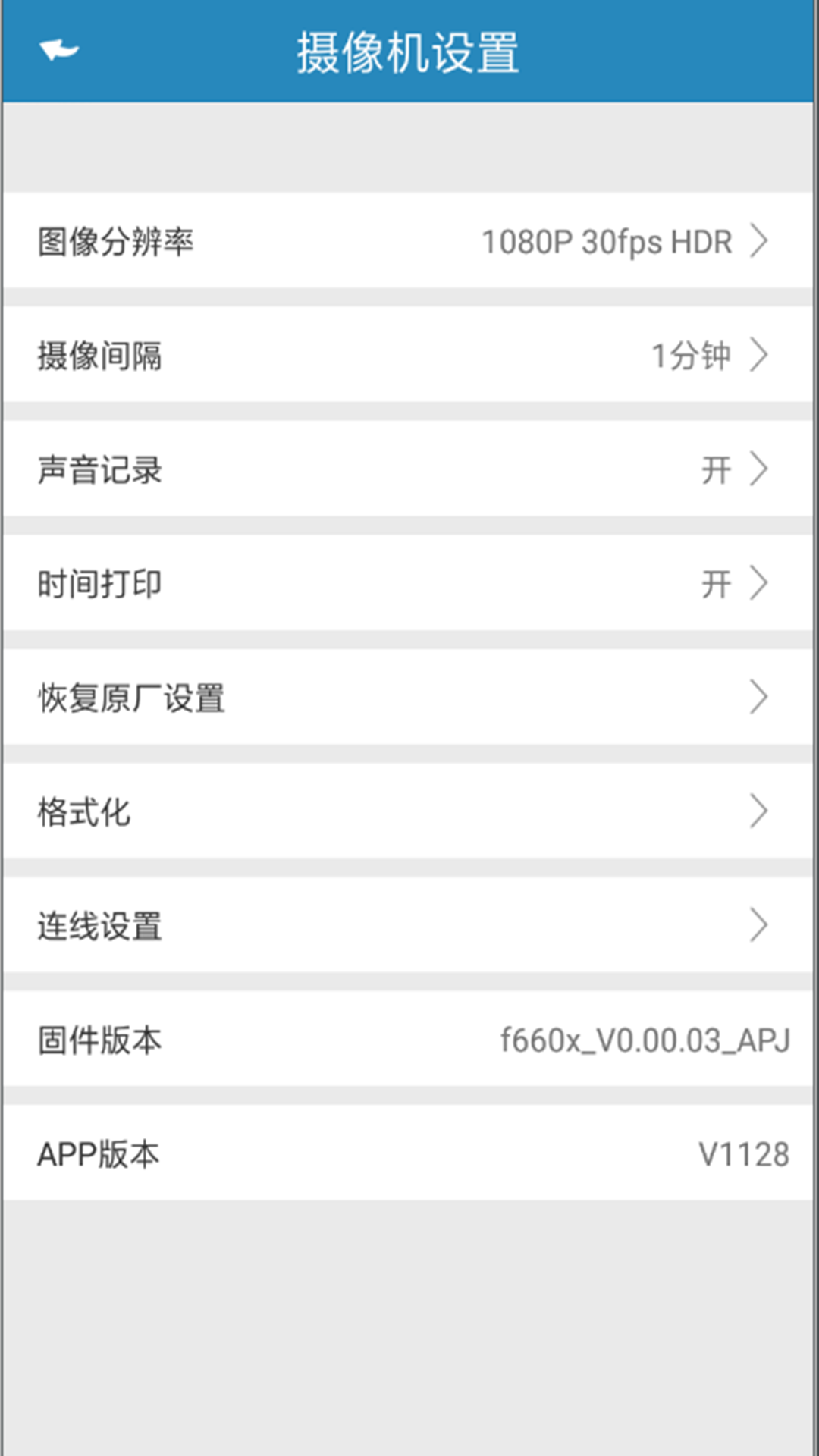The height and width of the screenshot is (1456, 819).
Task: Open 格式化 format option
Action: point(408,811)
